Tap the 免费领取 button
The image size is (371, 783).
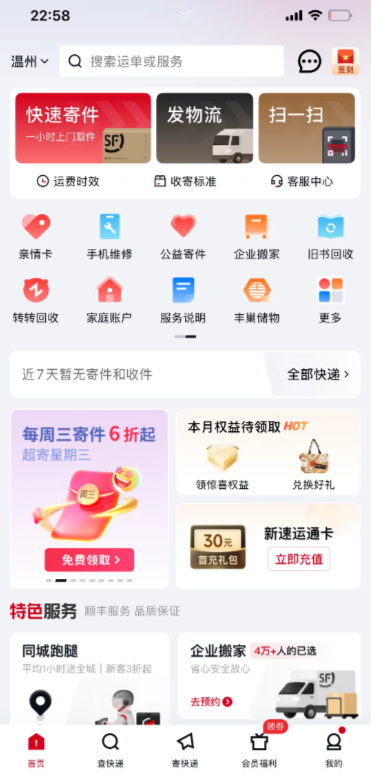click(x=89, y=560)
